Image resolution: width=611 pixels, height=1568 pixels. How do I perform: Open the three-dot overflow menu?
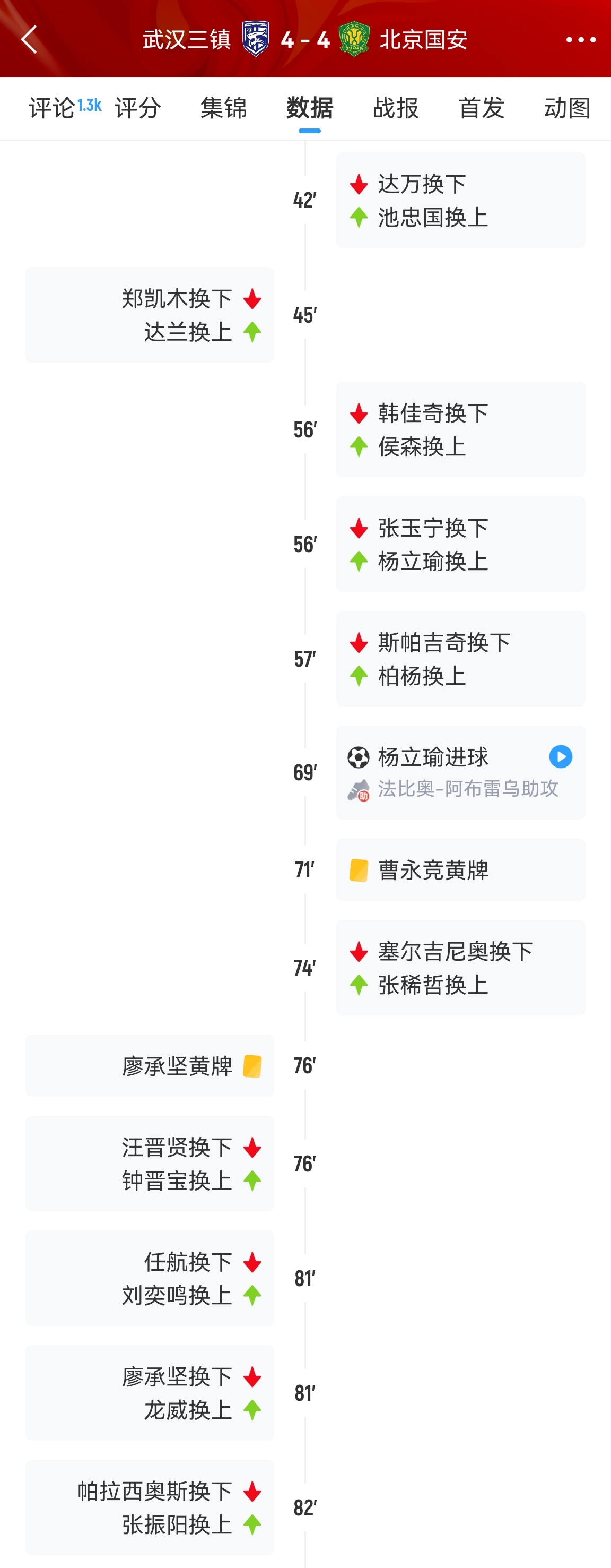580,40
